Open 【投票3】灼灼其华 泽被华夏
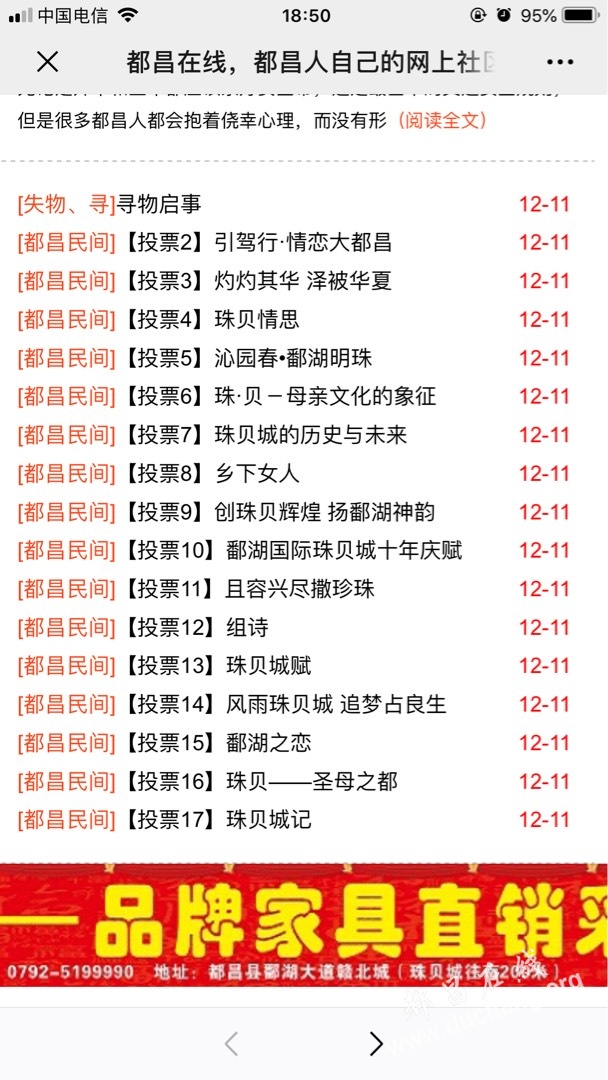 pos(258,281)
